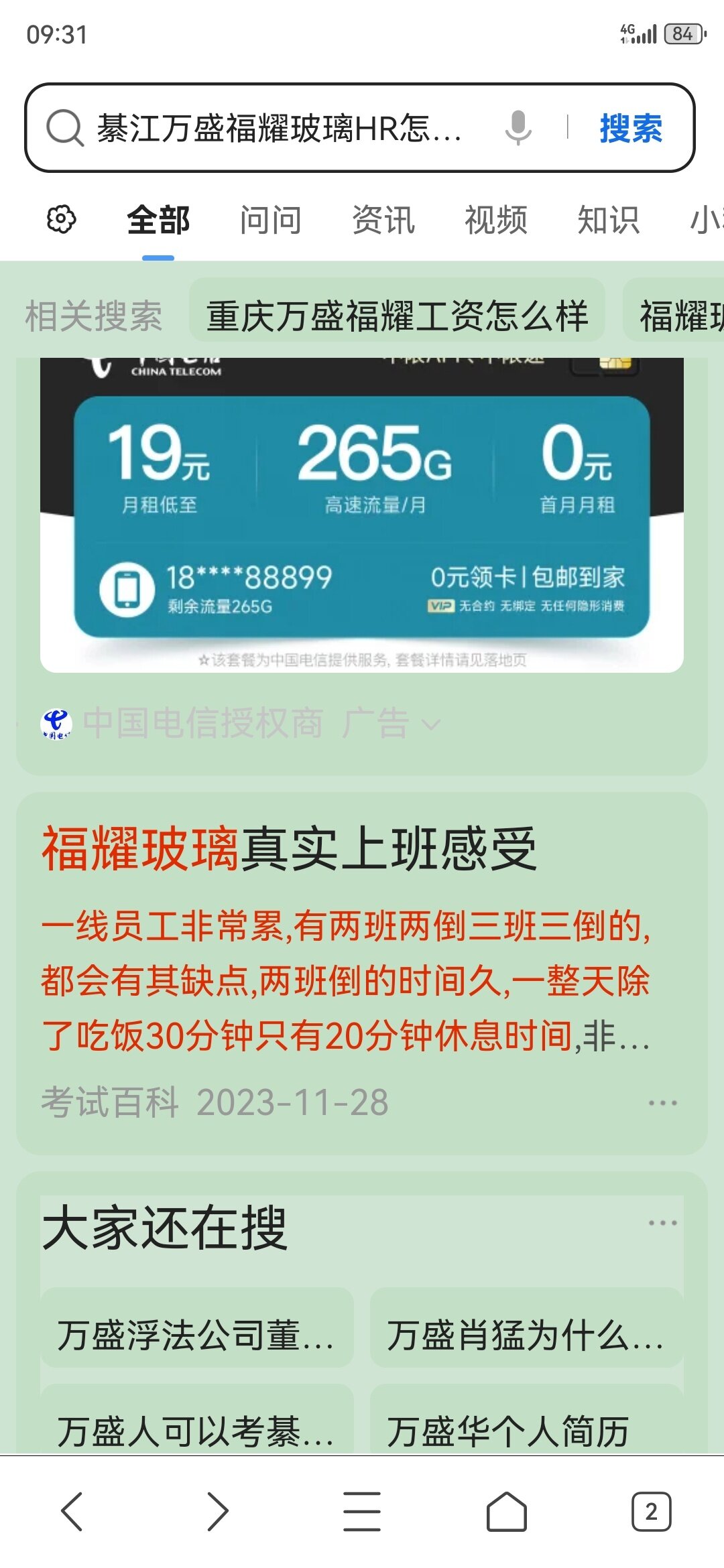The height and width of the screenshot is (1568, 724).
Task: Start voice search with the microphone
Action: pyautogui.click(x=518, y=127)
